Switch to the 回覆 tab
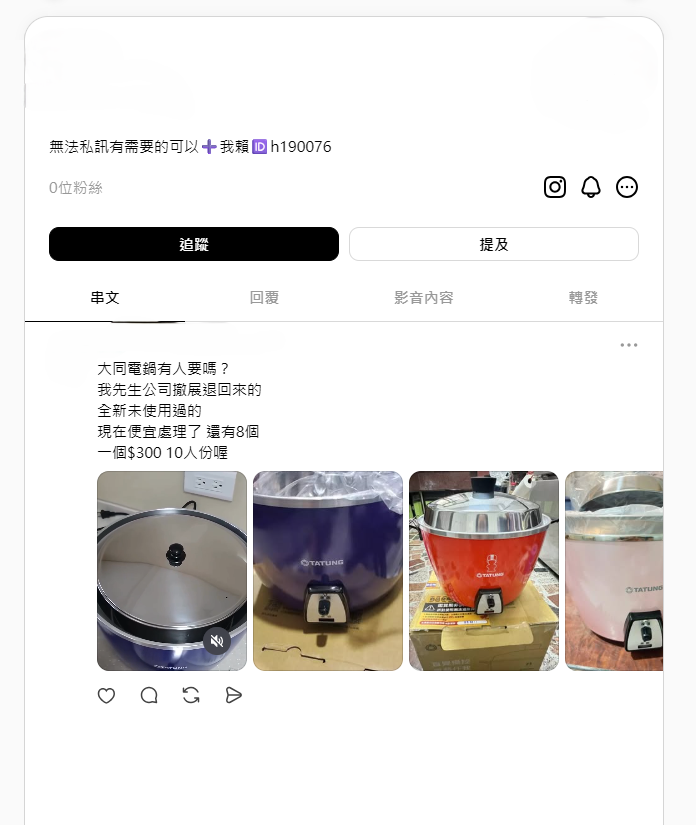This screenshot has height=825, width=696. click(x=264, y=298)
